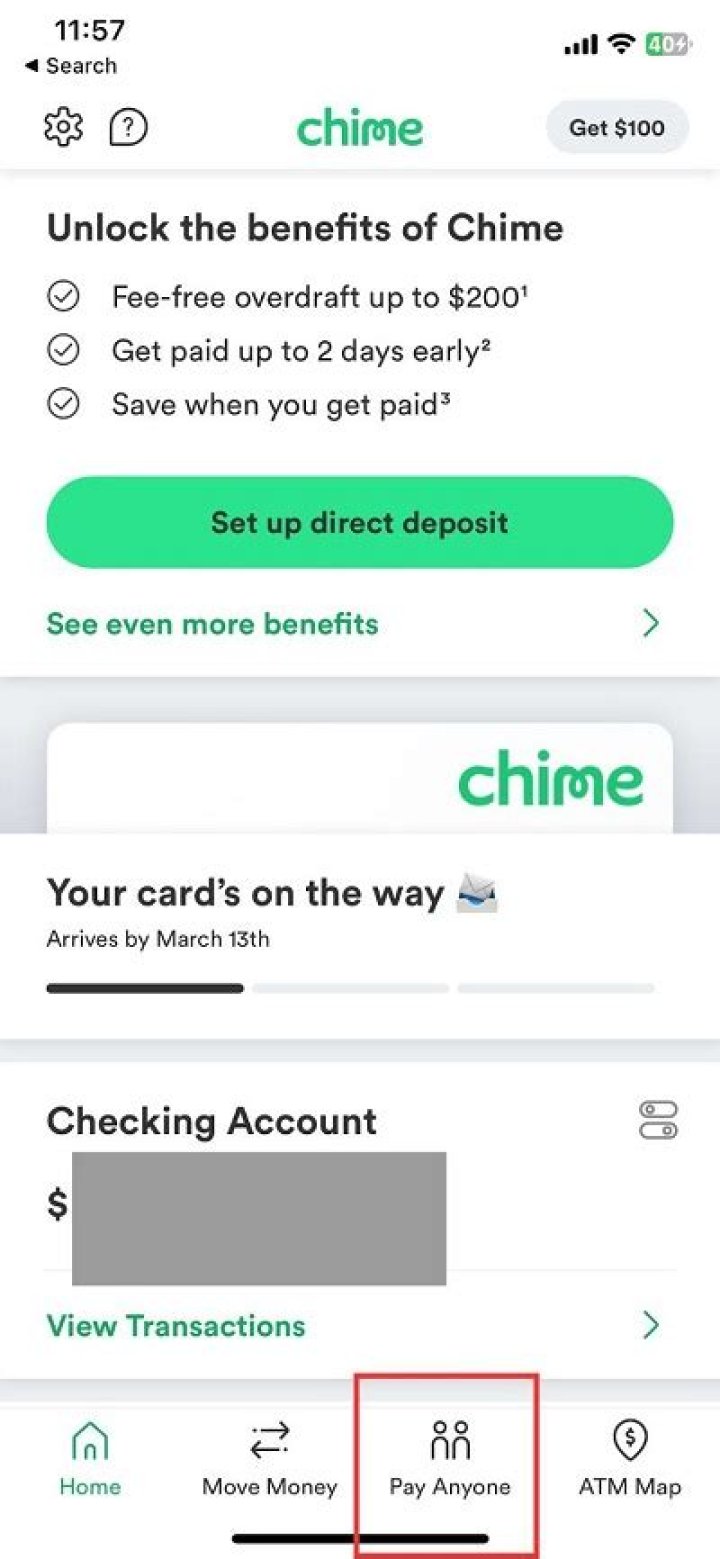This screenshot has height=1559, width=720.
Task: Switch to the Move Money tab
Action: click(269, 1461)
